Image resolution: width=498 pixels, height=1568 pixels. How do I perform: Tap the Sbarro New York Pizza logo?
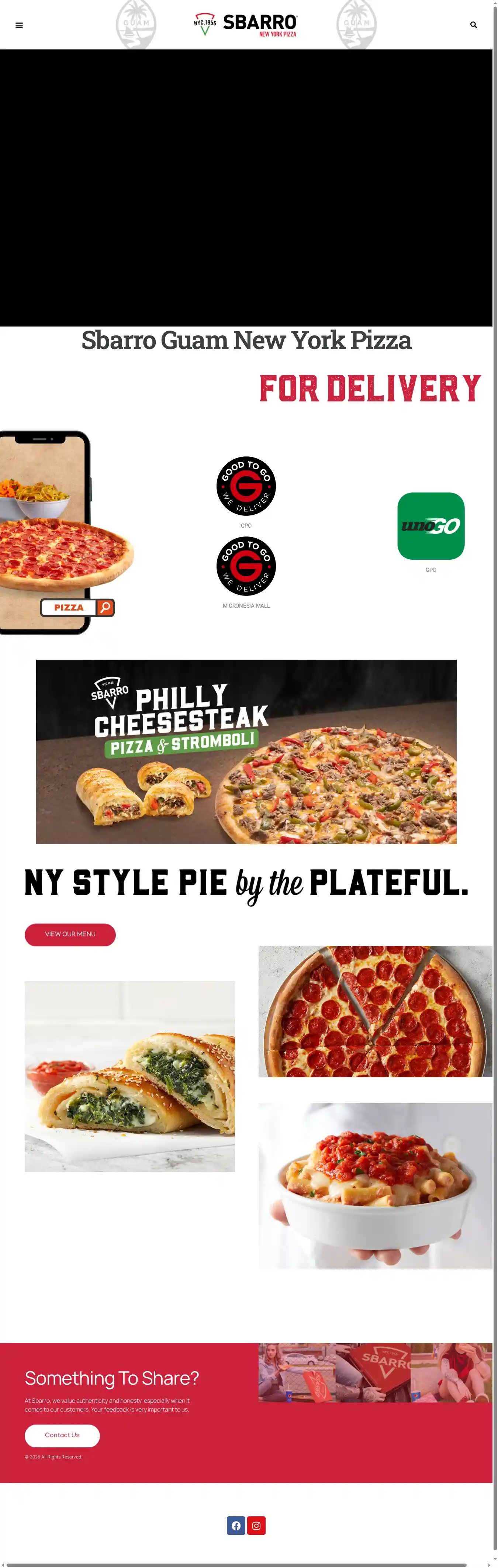pyautogui.click(x=245, y=25)
